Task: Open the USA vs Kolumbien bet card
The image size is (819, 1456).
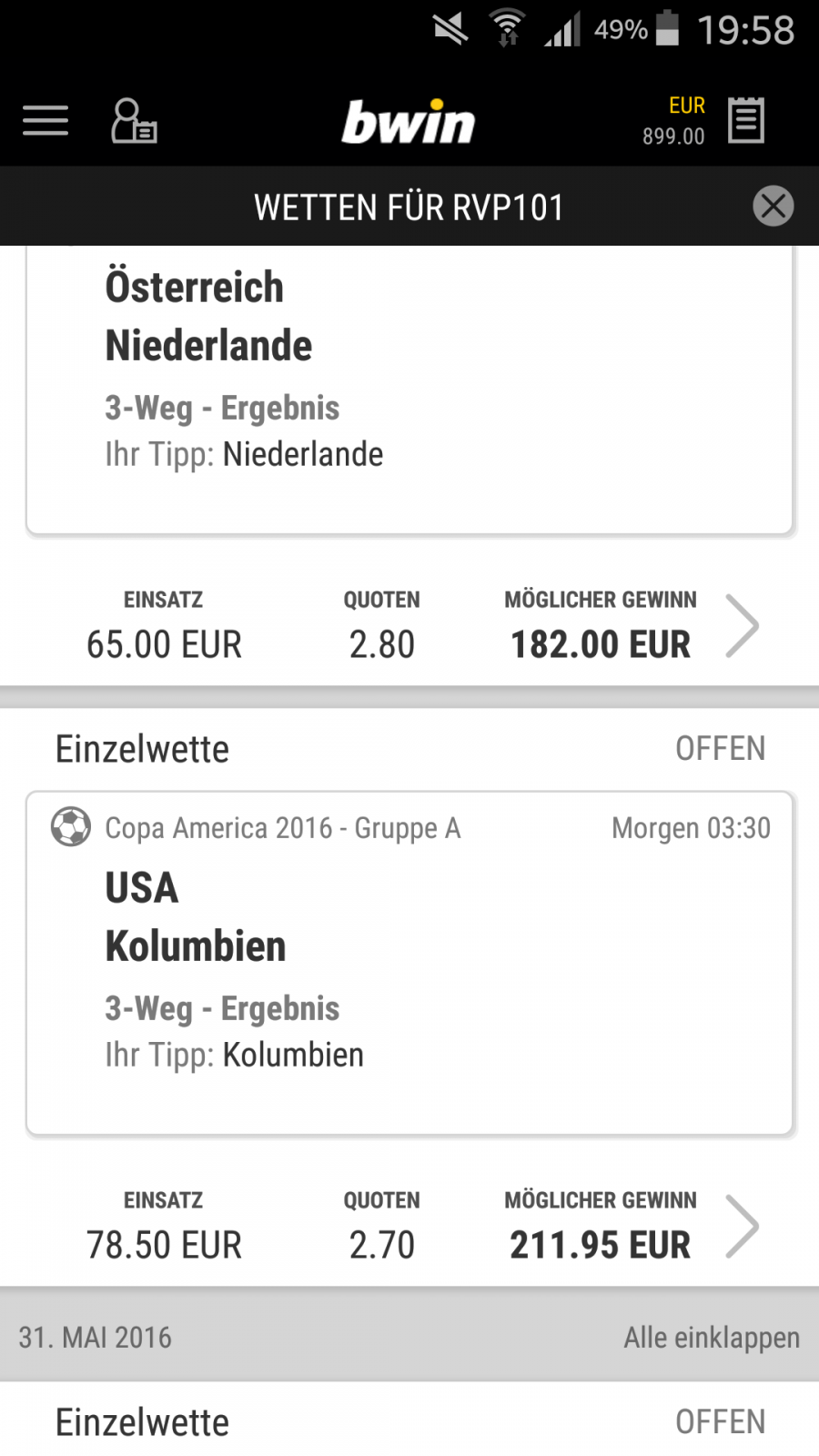Action: tap(409, 964)
